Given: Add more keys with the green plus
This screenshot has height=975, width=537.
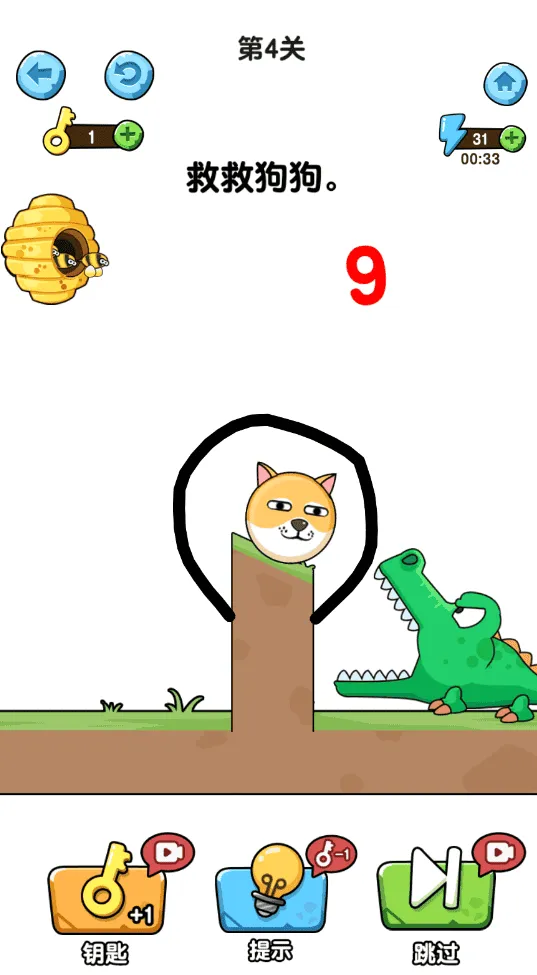Looking at the screenshot, I should (x=129, y=136).
